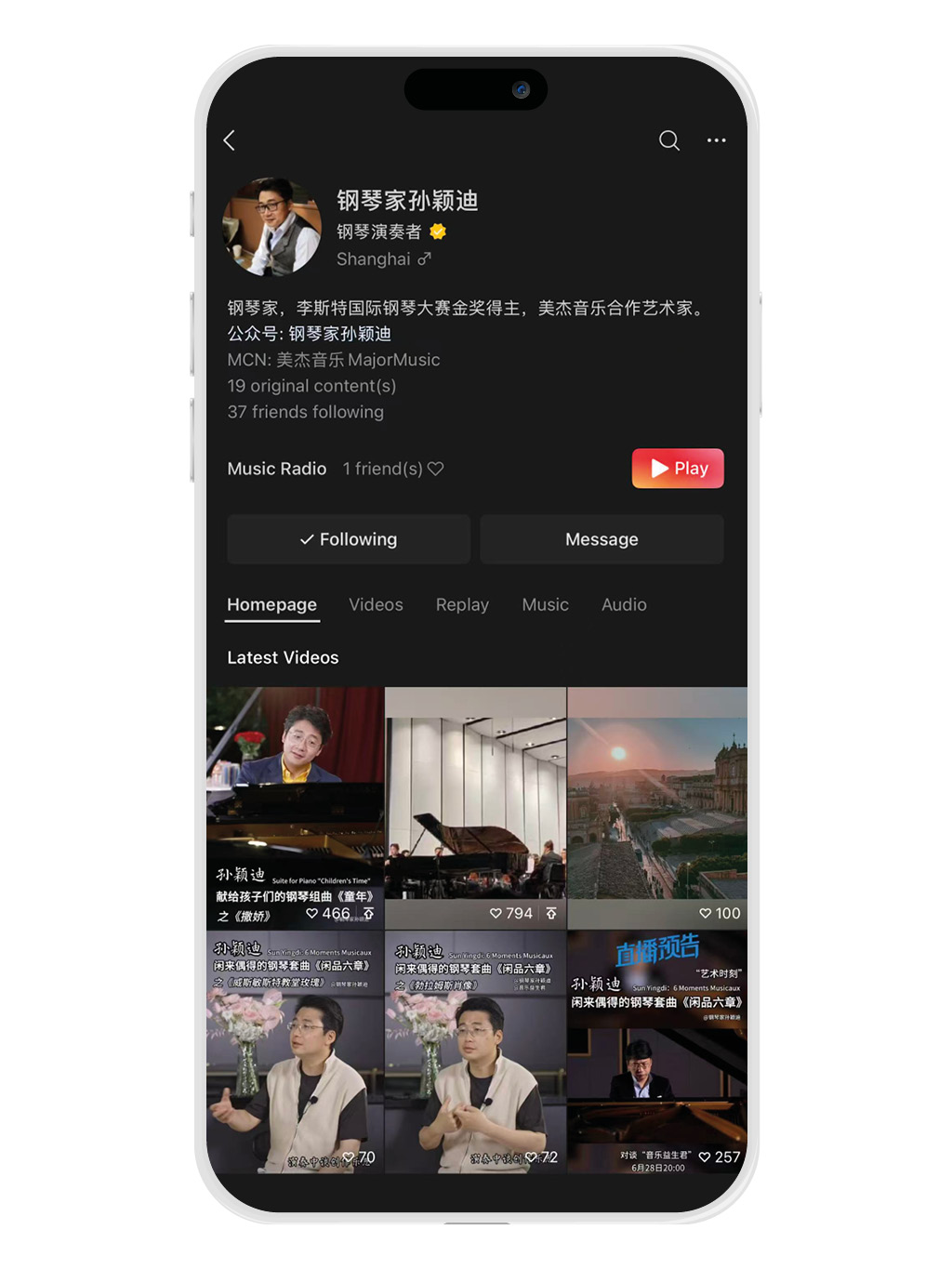952x1269 pixels.
Task: Send a message to this pianist
Action: click(602, 539)
